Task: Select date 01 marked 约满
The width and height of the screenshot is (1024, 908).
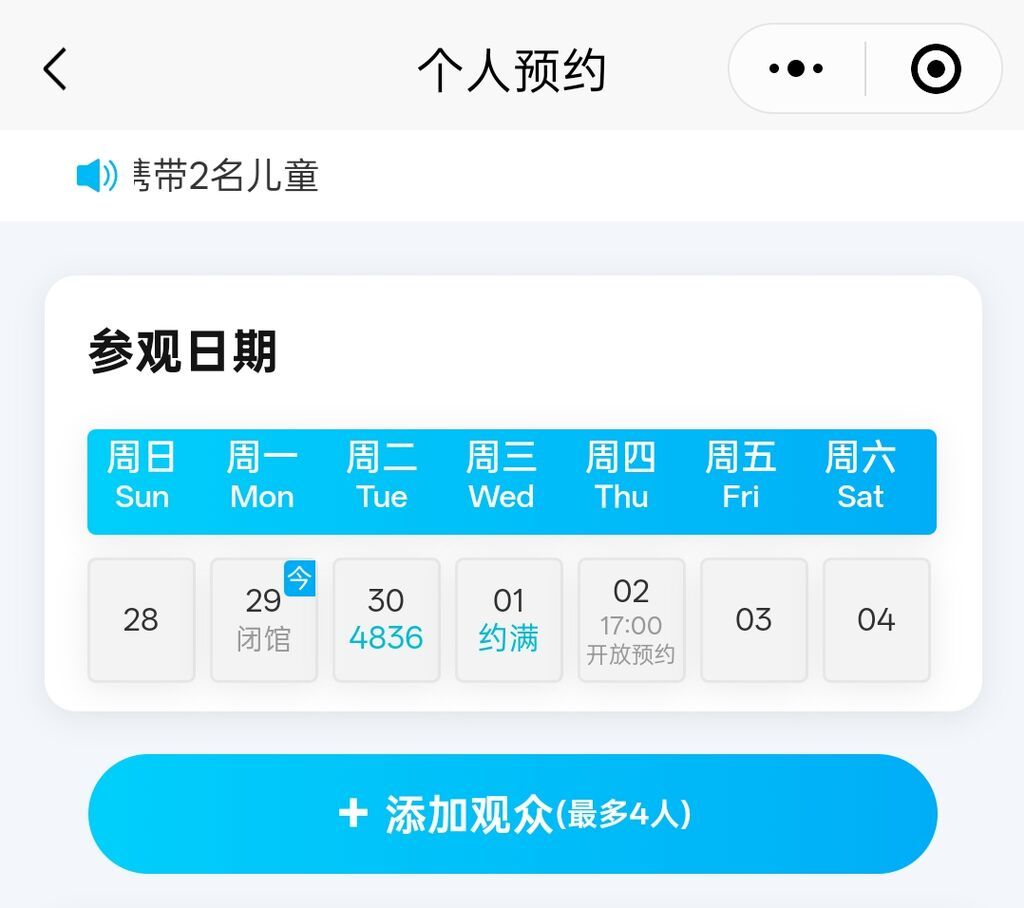Action: [x=509, y=620]
